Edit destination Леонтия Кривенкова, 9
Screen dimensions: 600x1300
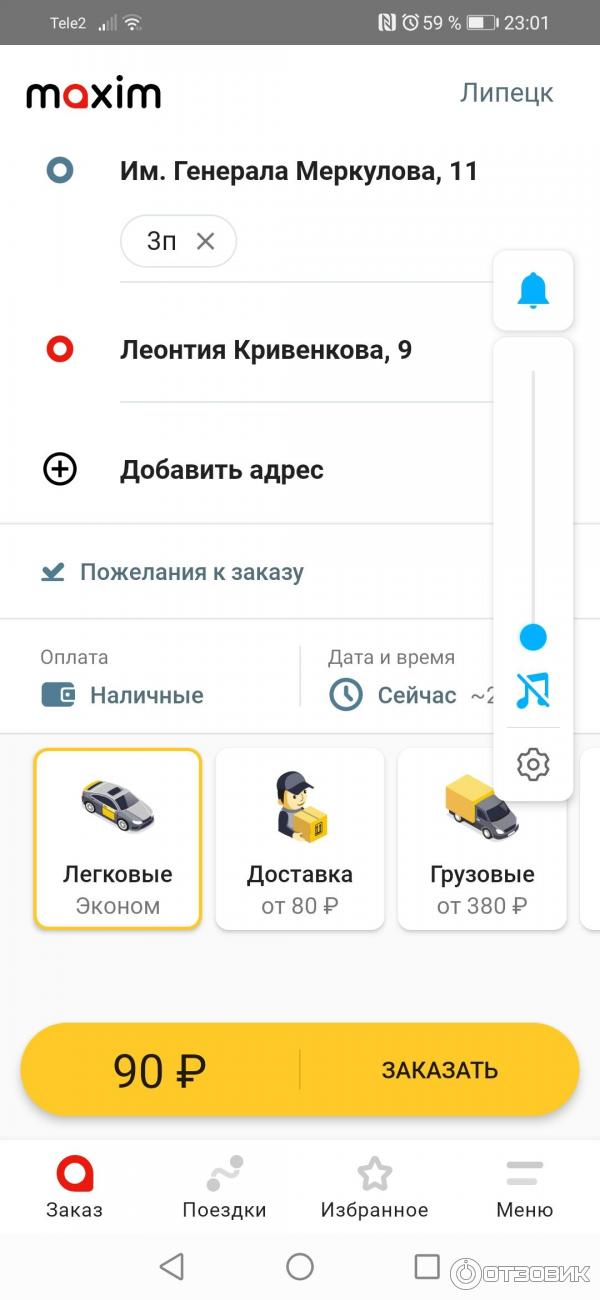[x=266, y=350]
